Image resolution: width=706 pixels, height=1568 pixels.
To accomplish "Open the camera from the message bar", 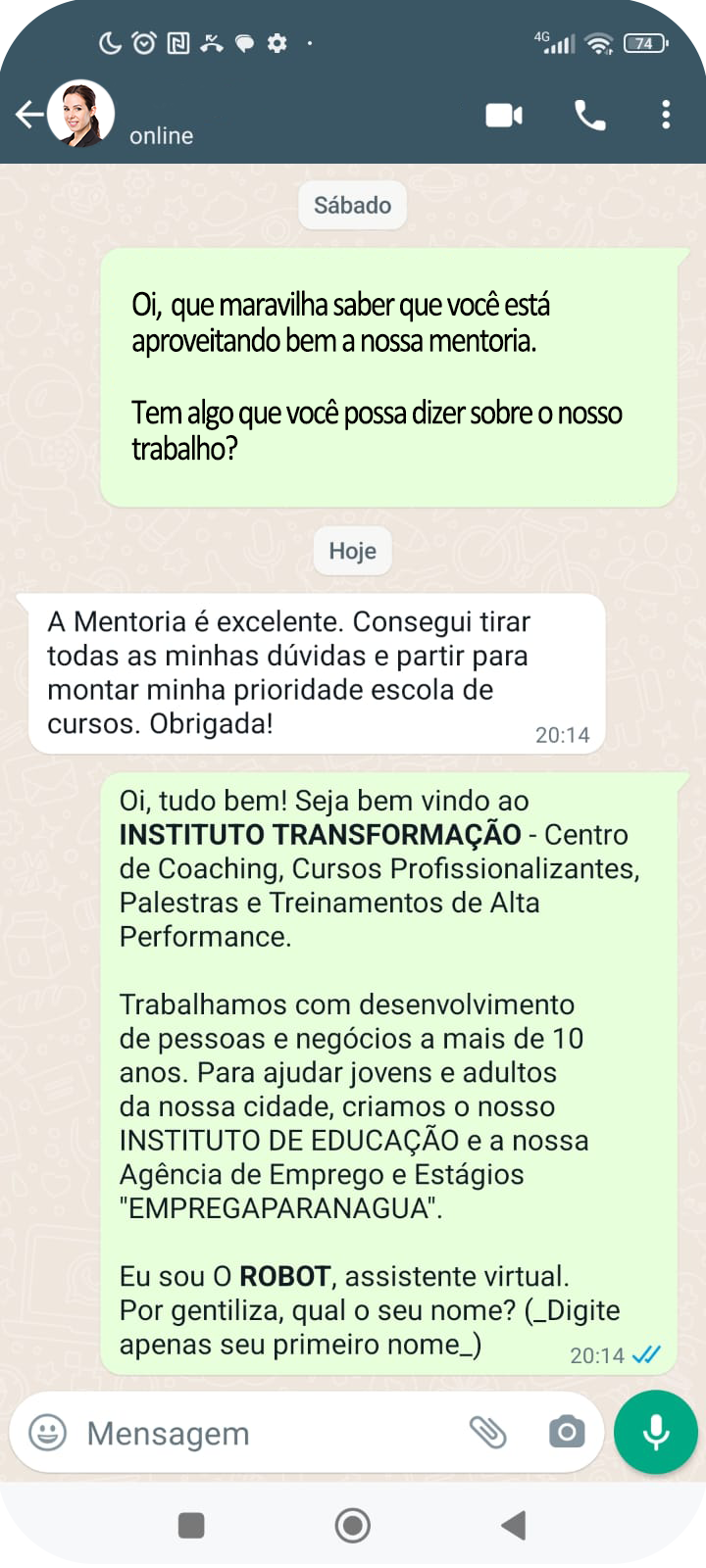I will point(567,1432).
